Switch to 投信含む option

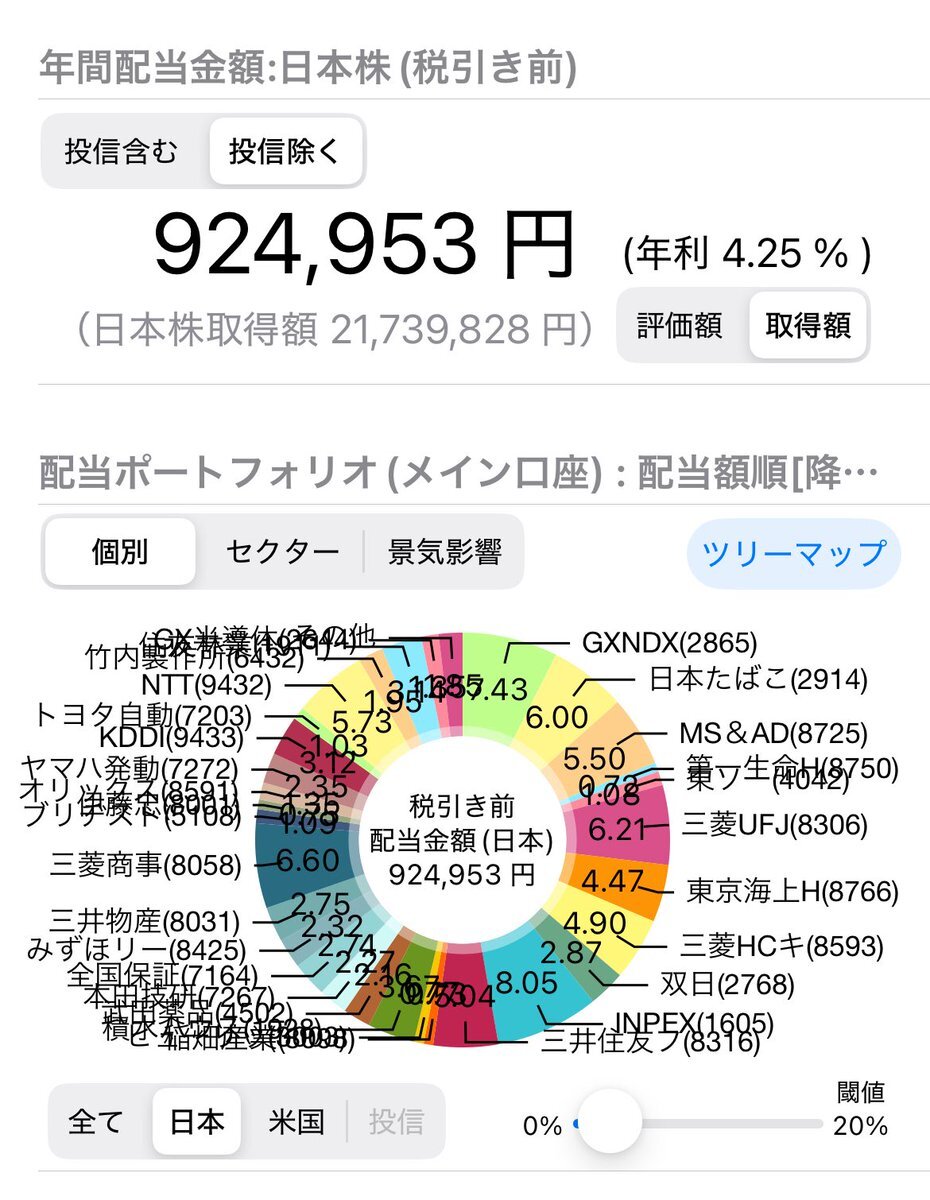pos(122,152)
